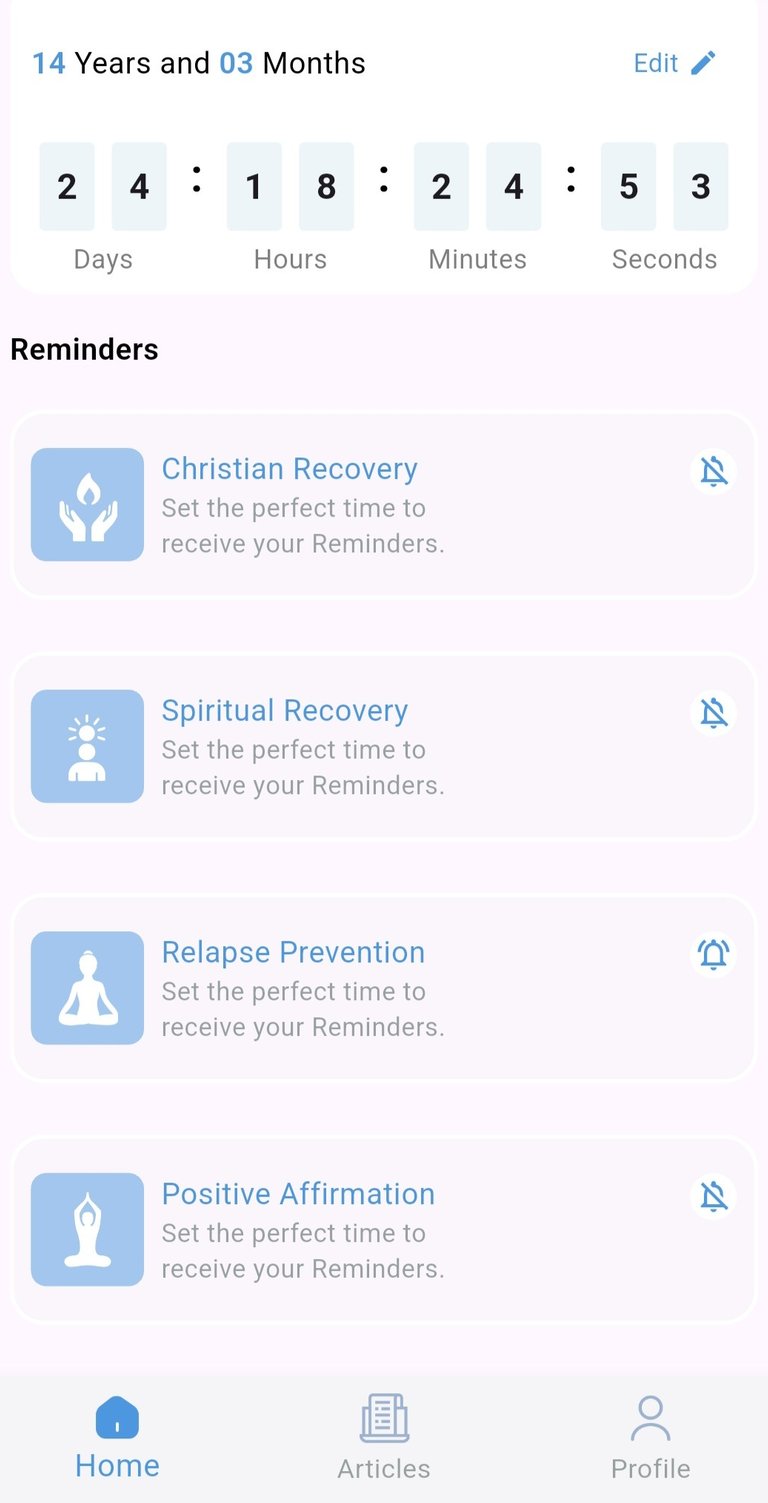Edit the sobriety date
This screenshot has width=768, height=1503.
[675, 63]
